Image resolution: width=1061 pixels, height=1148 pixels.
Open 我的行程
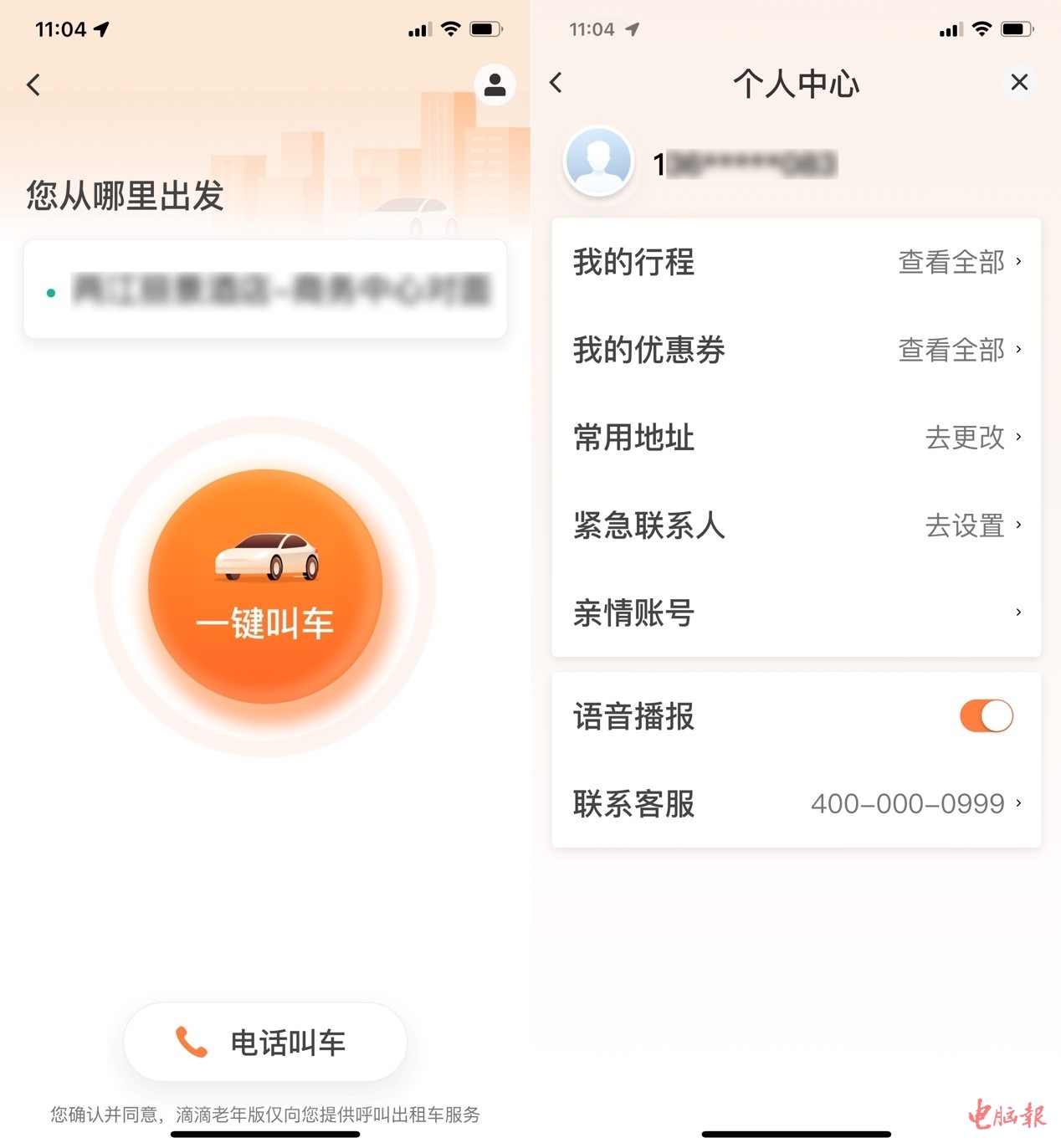point(796,262)
